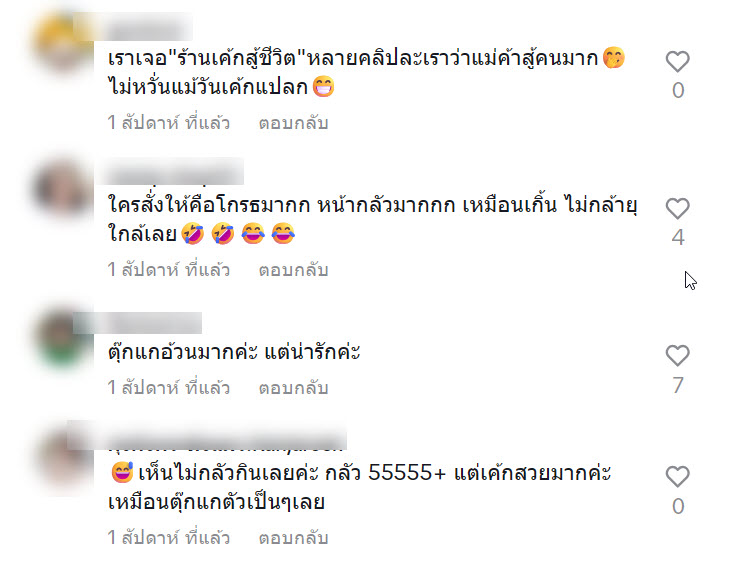Reply to the ใครสั่งให้คือโกรธมากก comment
The image size is (739, 568).
click(x=293, y=270)
